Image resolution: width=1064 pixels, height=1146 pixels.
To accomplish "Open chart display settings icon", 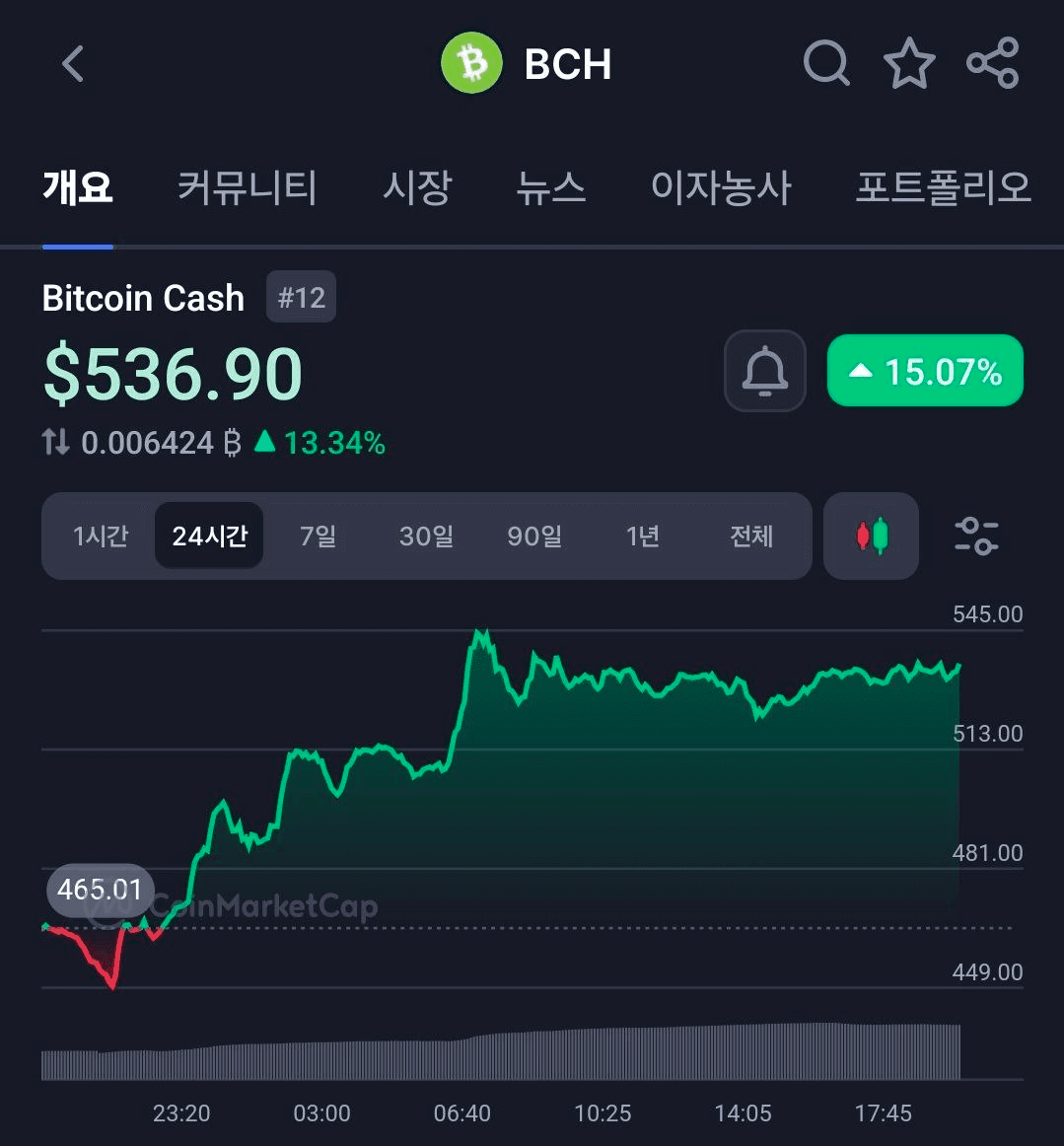I will (x=977, y=536).
